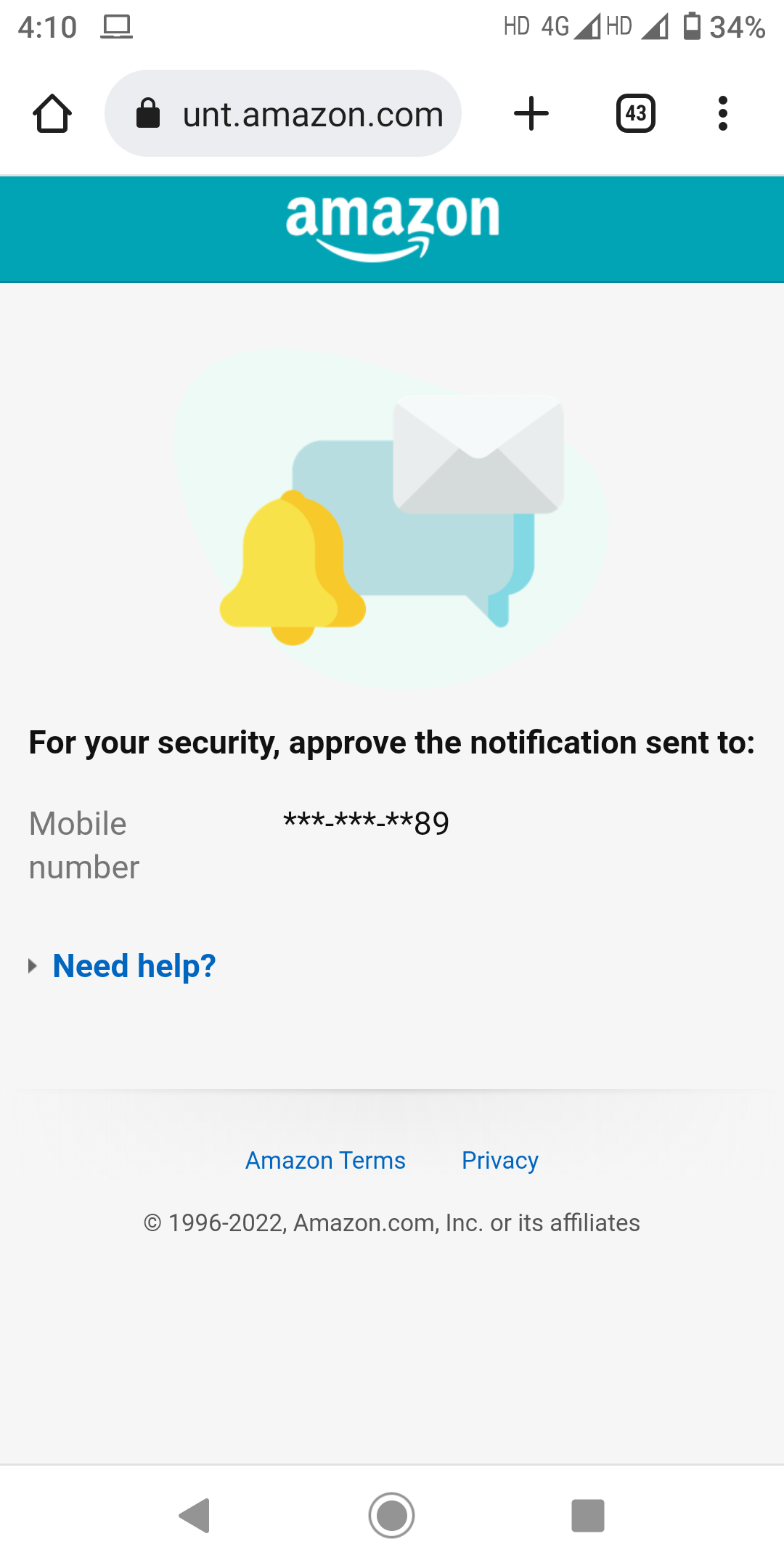Open the tab switcher showing 43 tabs
Screen dimensions: 784x1568
click(x=634, y=113)
